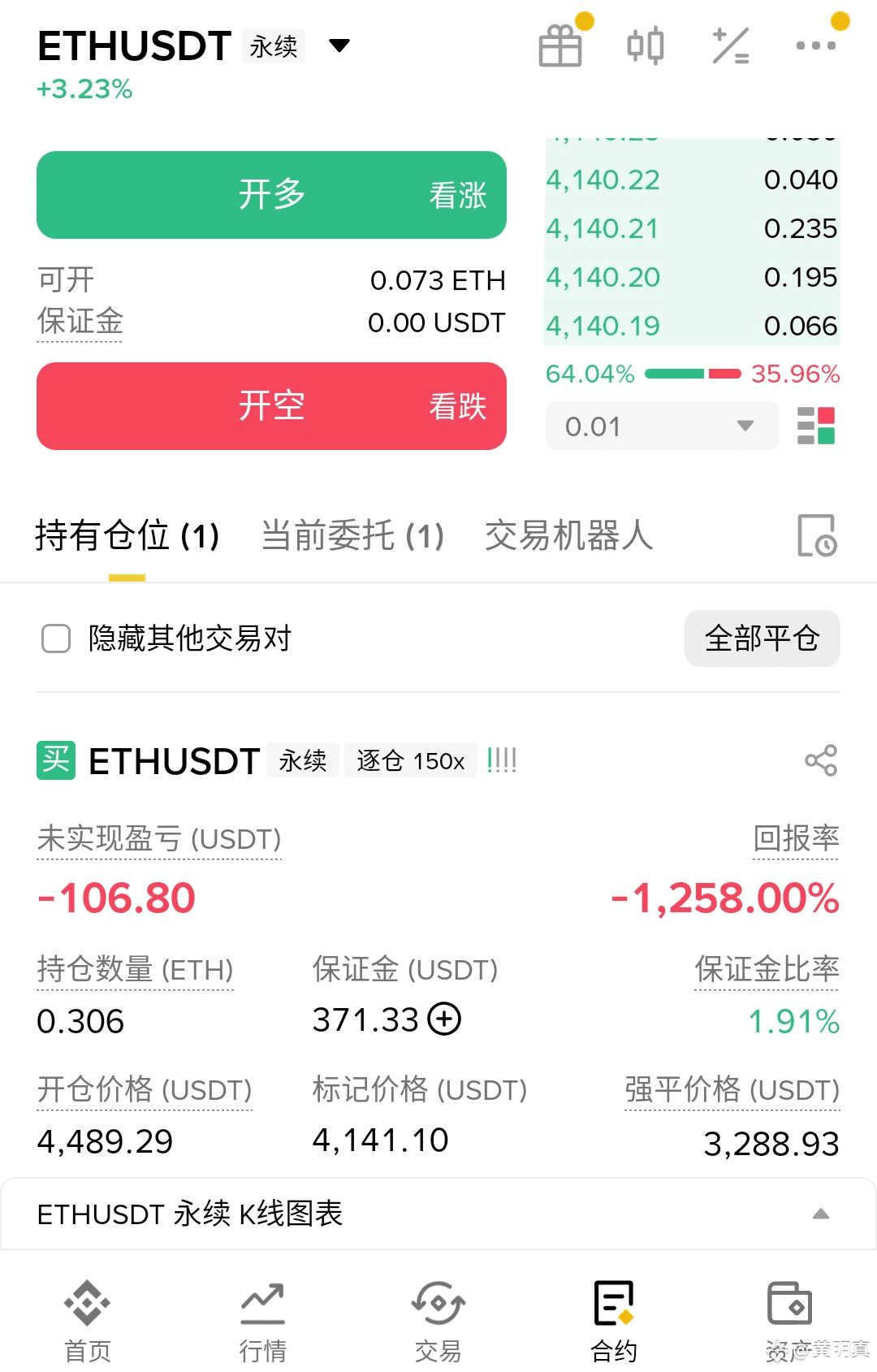
Task: Add margin with the plus icon beside 371.33
Action: tap(444, 1019)
